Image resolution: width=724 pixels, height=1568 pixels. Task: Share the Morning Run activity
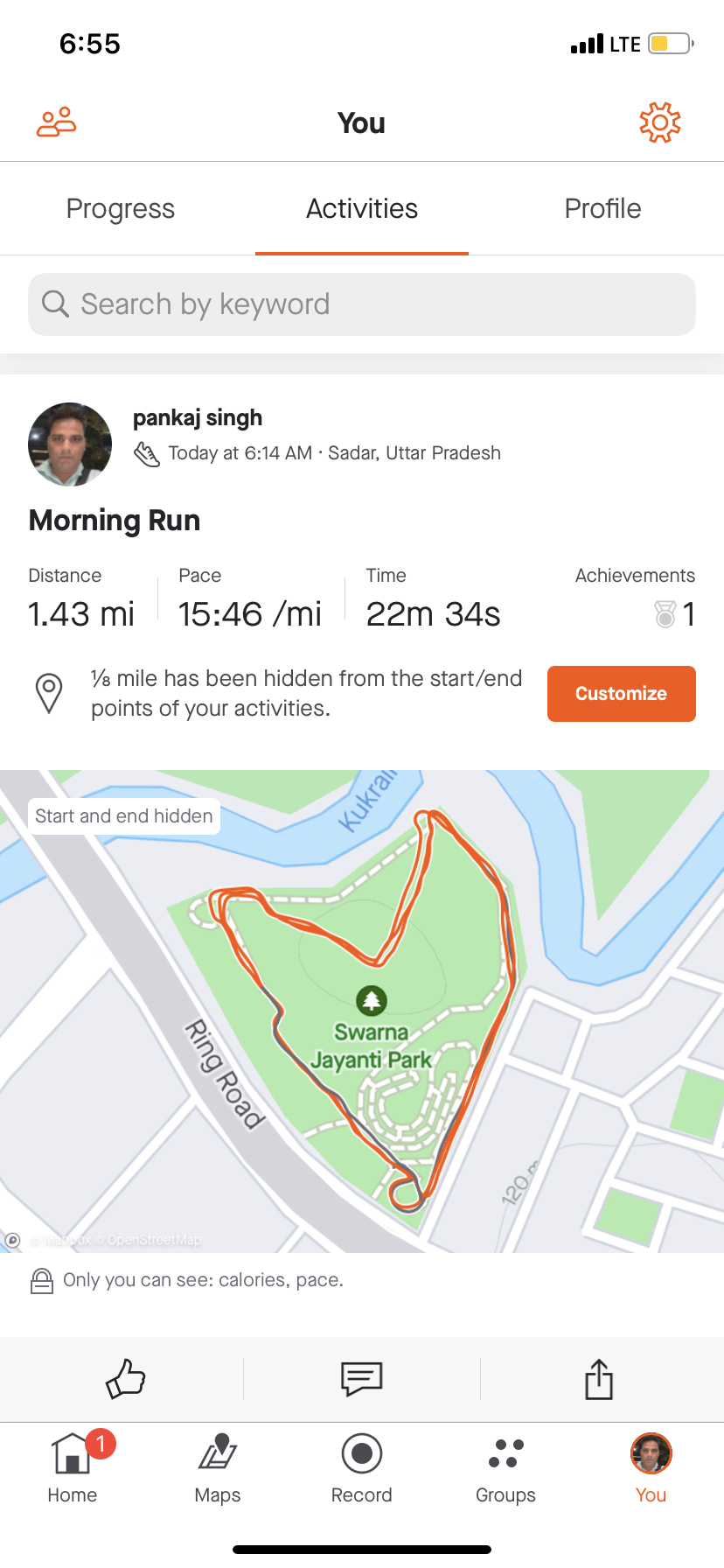(599, 1379)
